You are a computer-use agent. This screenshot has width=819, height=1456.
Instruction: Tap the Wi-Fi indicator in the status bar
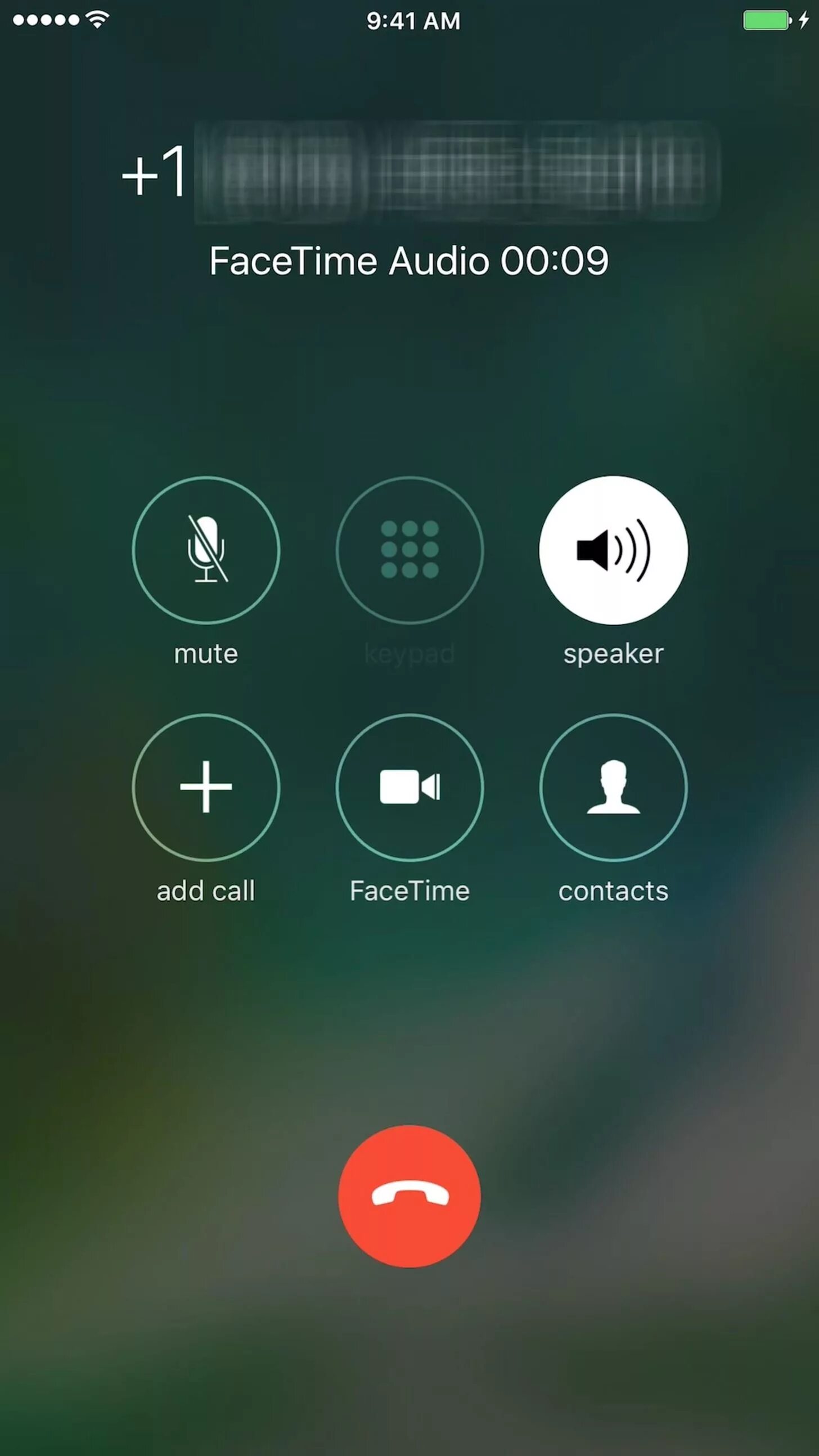pos(96,19)
